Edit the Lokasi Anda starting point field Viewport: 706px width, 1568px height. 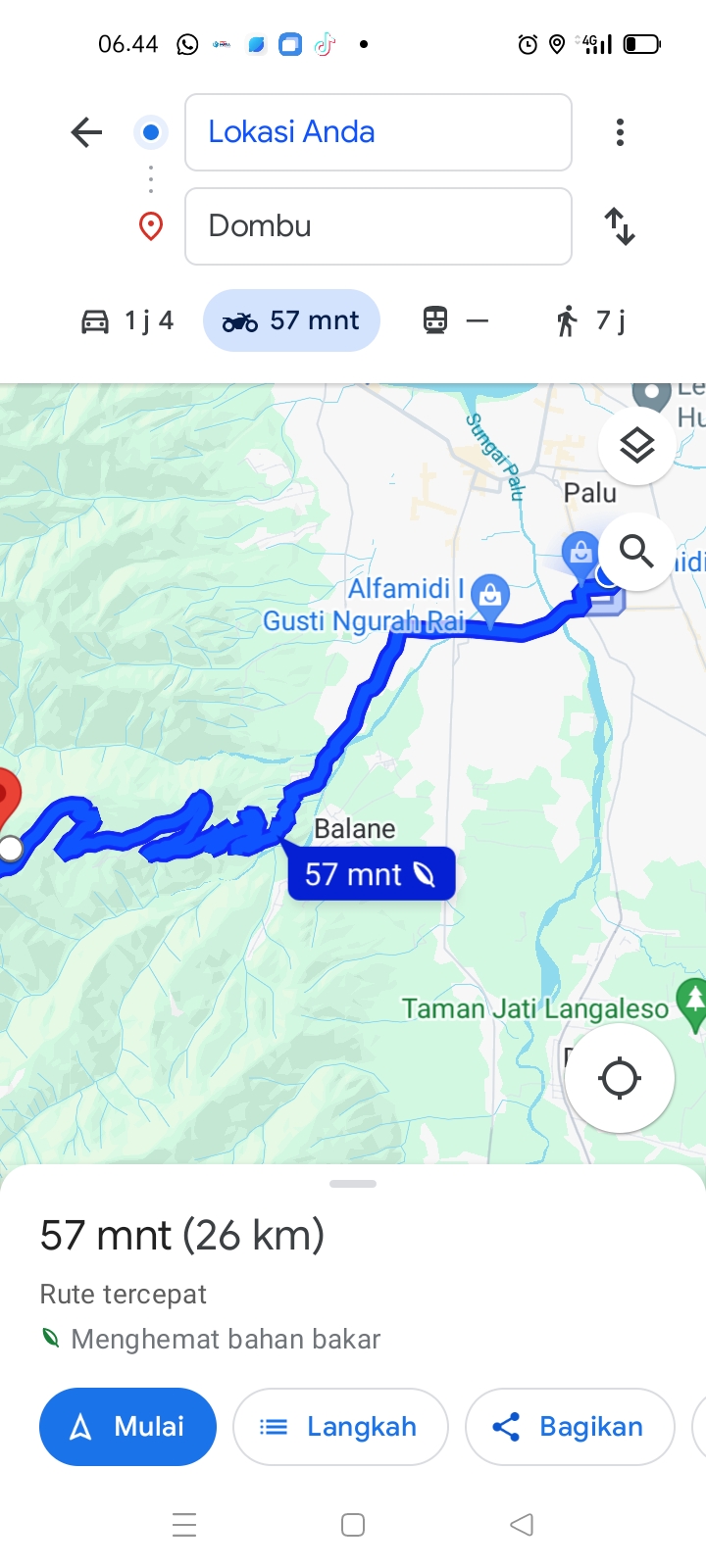click(x=378, y=132)
